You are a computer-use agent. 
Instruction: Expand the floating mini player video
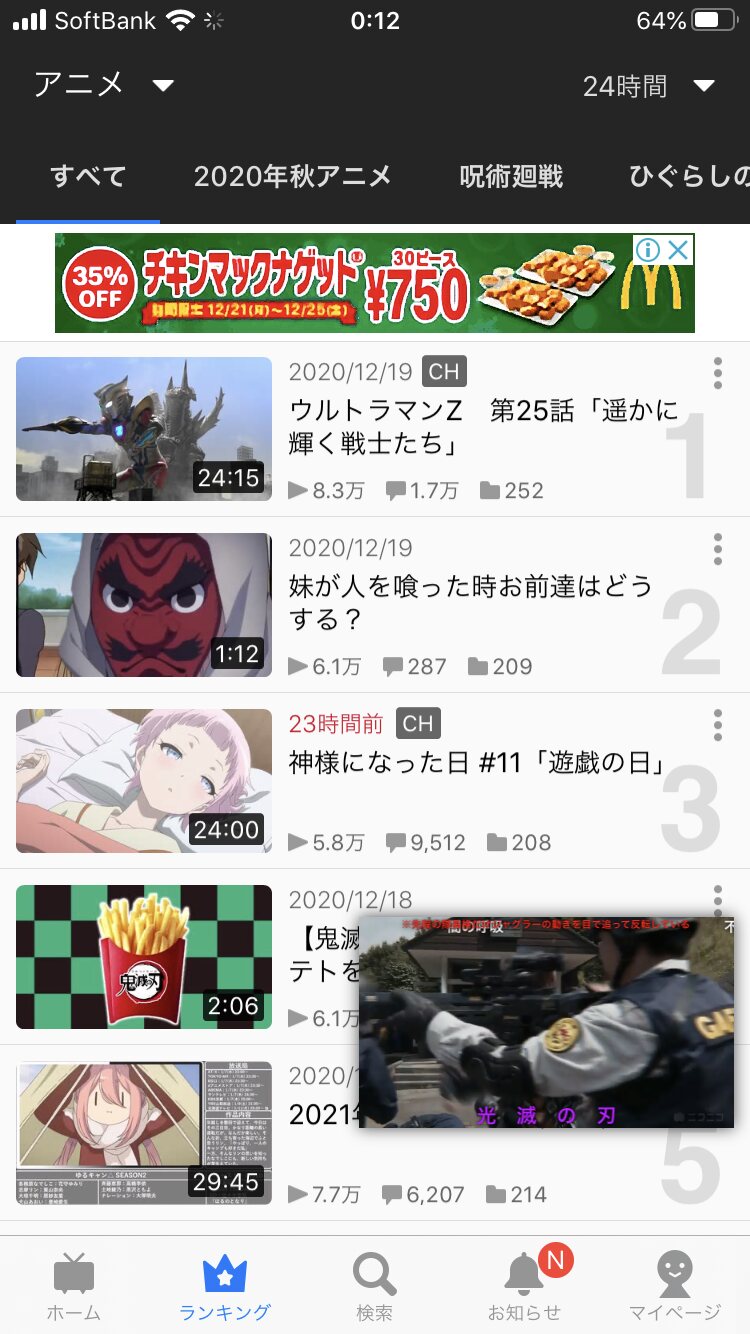pyautogui.click(x=546, y=1022)
